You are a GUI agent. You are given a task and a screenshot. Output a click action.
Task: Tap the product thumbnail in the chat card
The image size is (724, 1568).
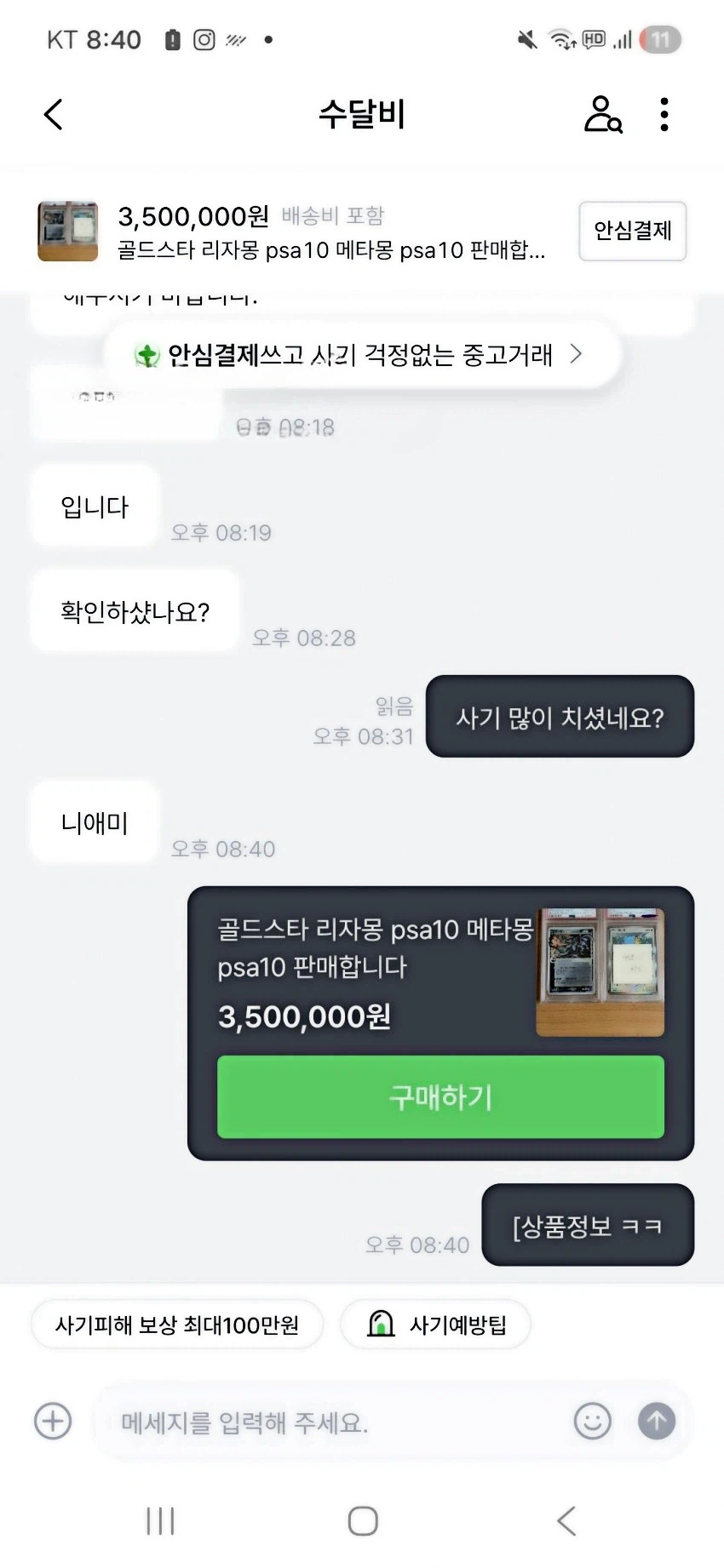pyautogui.click(x=600, y=970)
